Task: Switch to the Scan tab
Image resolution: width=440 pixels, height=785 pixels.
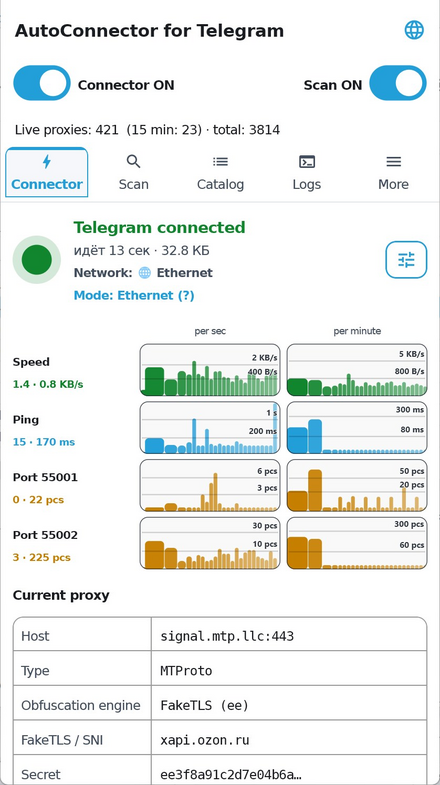Action: click(133, 173)
